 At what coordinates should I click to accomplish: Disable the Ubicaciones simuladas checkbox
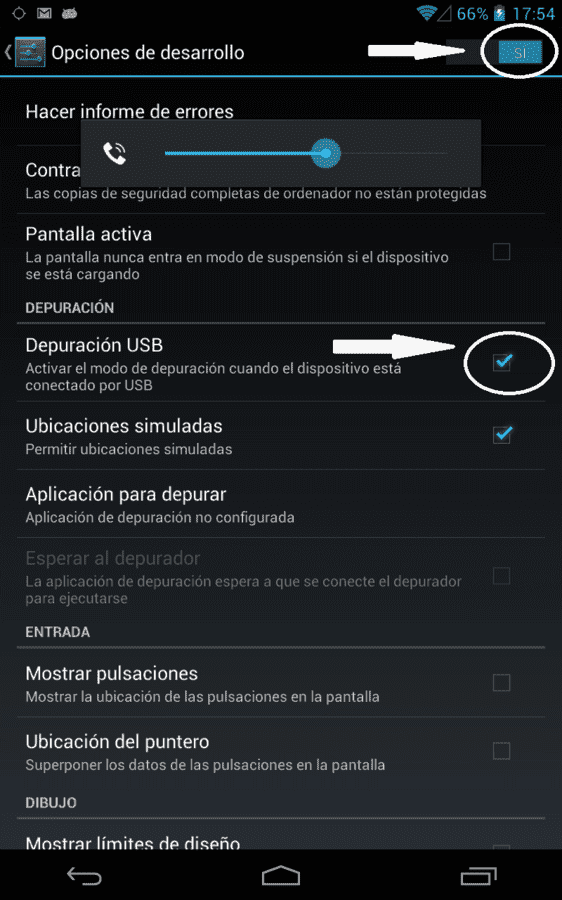pos(502,435)
